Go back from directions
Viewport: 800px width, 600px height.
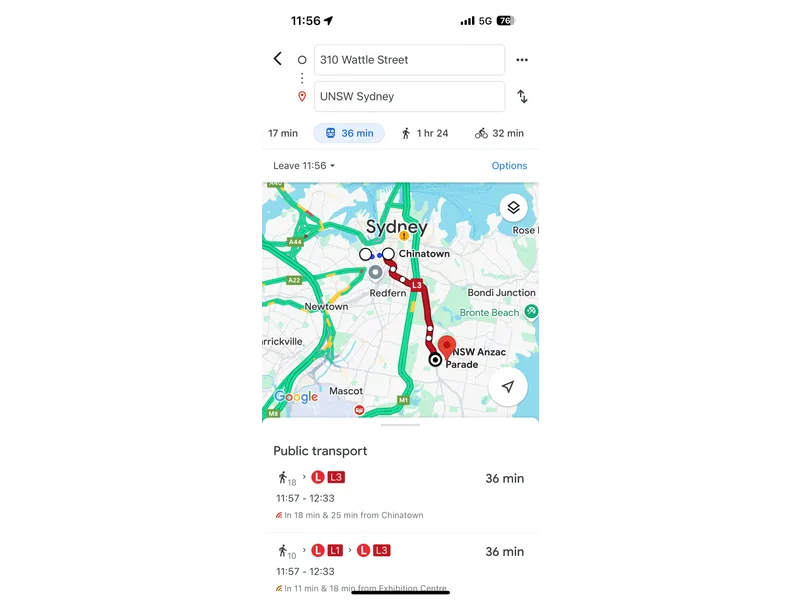click(277, 59)
